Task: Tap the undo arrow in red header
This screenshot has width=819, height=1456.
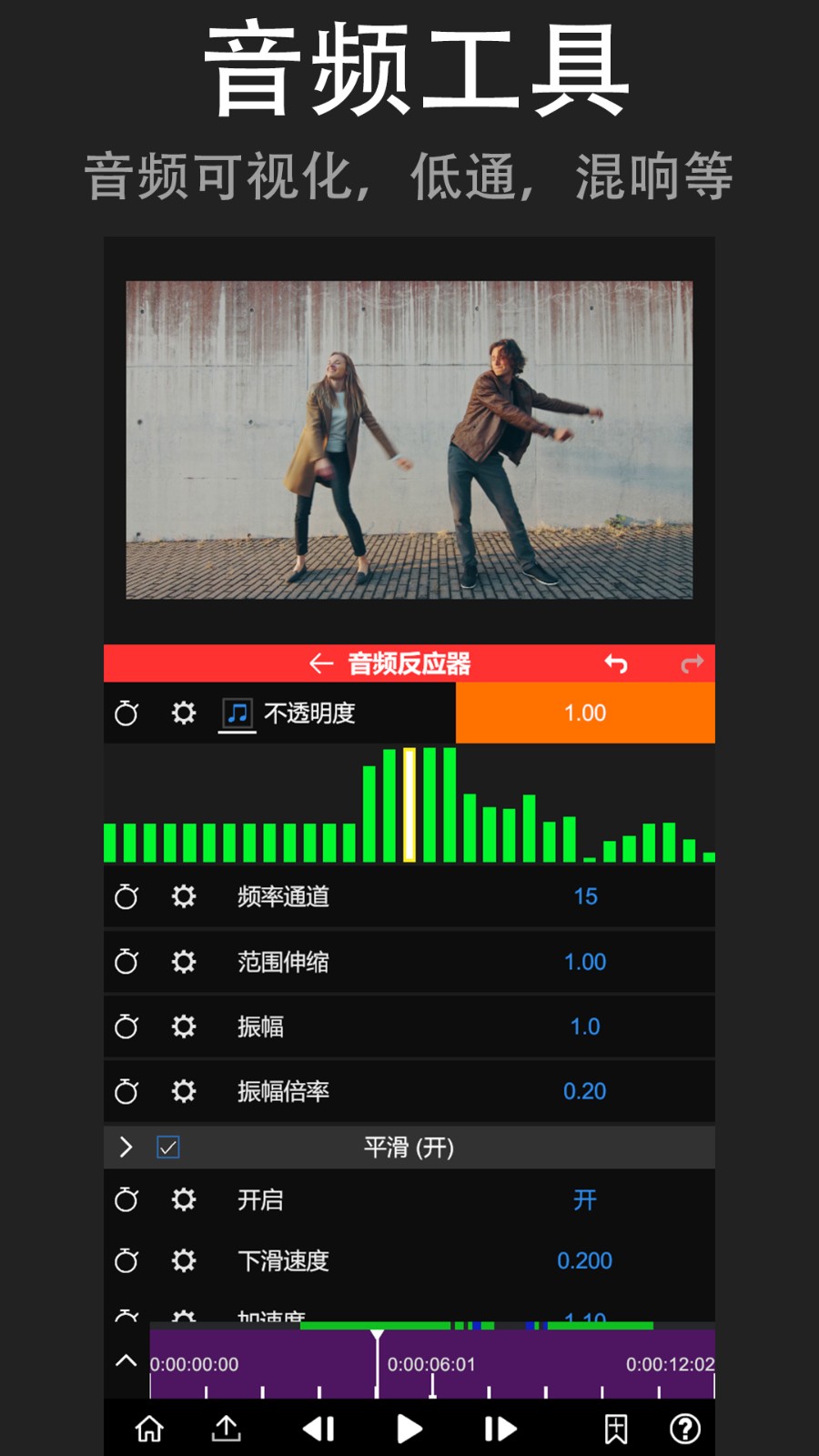Action: tap(617, 663)
